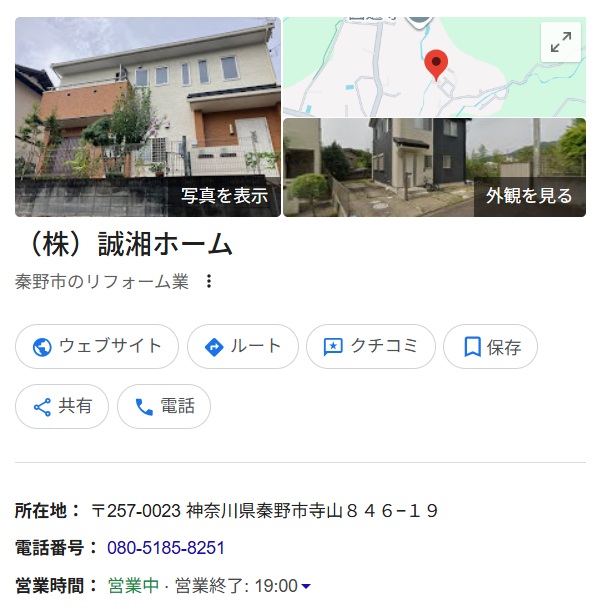Open the business photos via 写真を表示
Screen dimensions: 602x610
point(224,196)
